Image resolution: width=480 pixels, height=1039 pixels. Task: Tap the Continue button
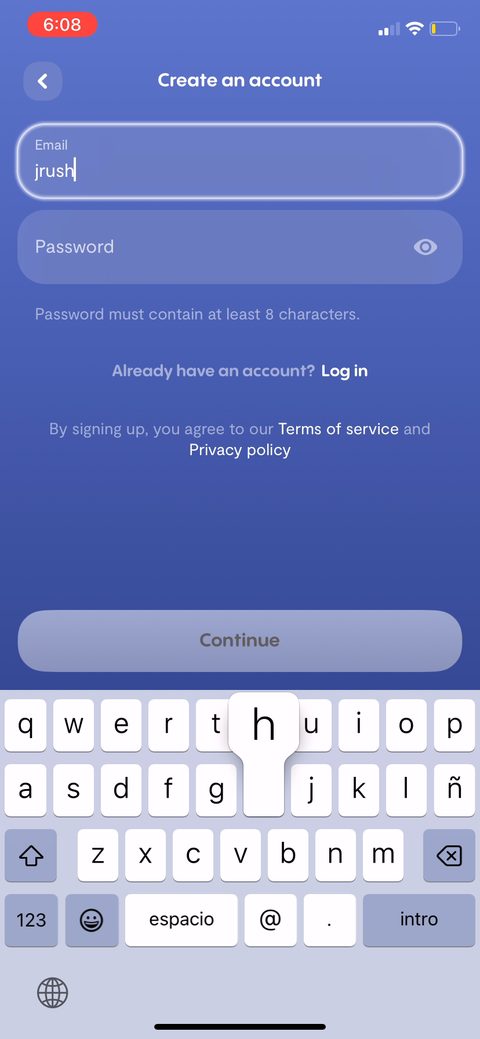pyautogui.click(x=239, y=641)
